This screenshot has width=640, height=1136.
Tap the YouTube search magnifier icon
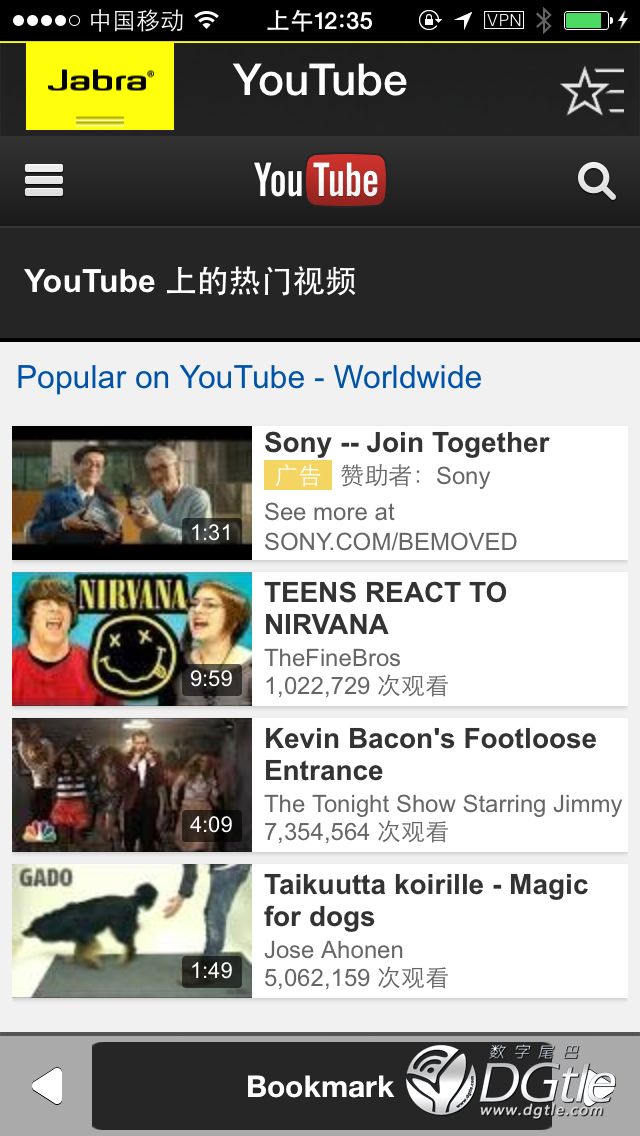[x=596, y=181]
